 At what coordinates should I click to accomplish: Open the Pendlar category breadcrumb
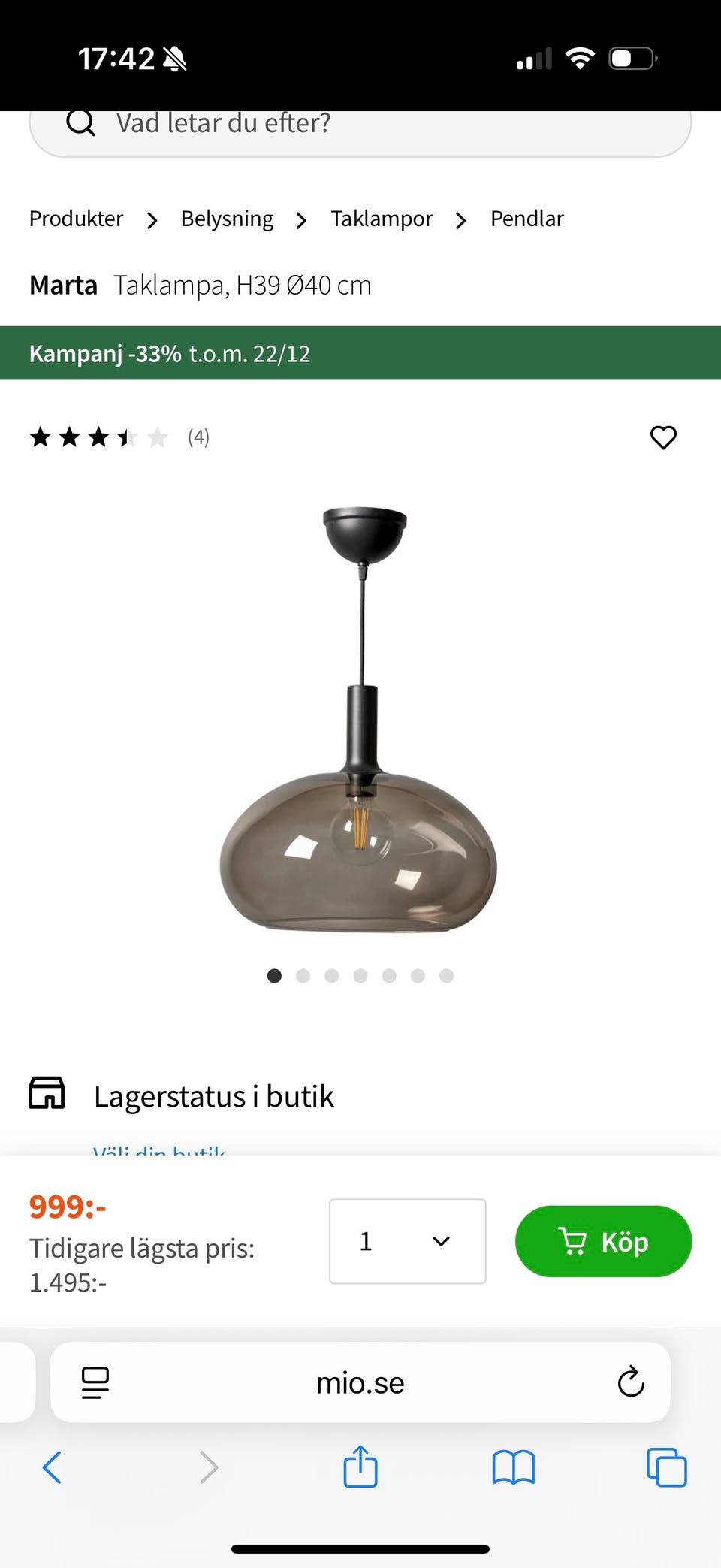click(x=526, y=219)
